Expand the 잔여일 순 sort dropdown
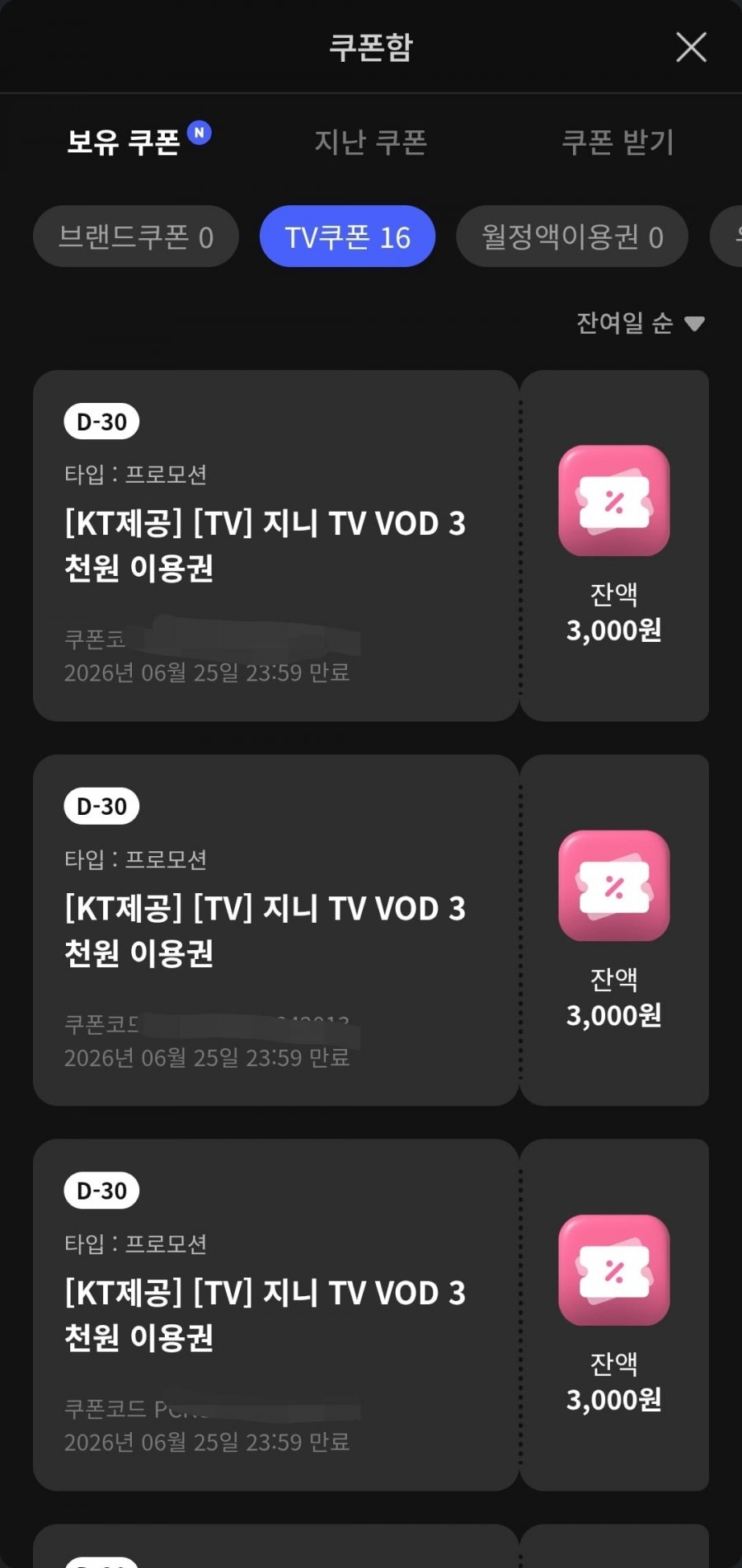 640,323
